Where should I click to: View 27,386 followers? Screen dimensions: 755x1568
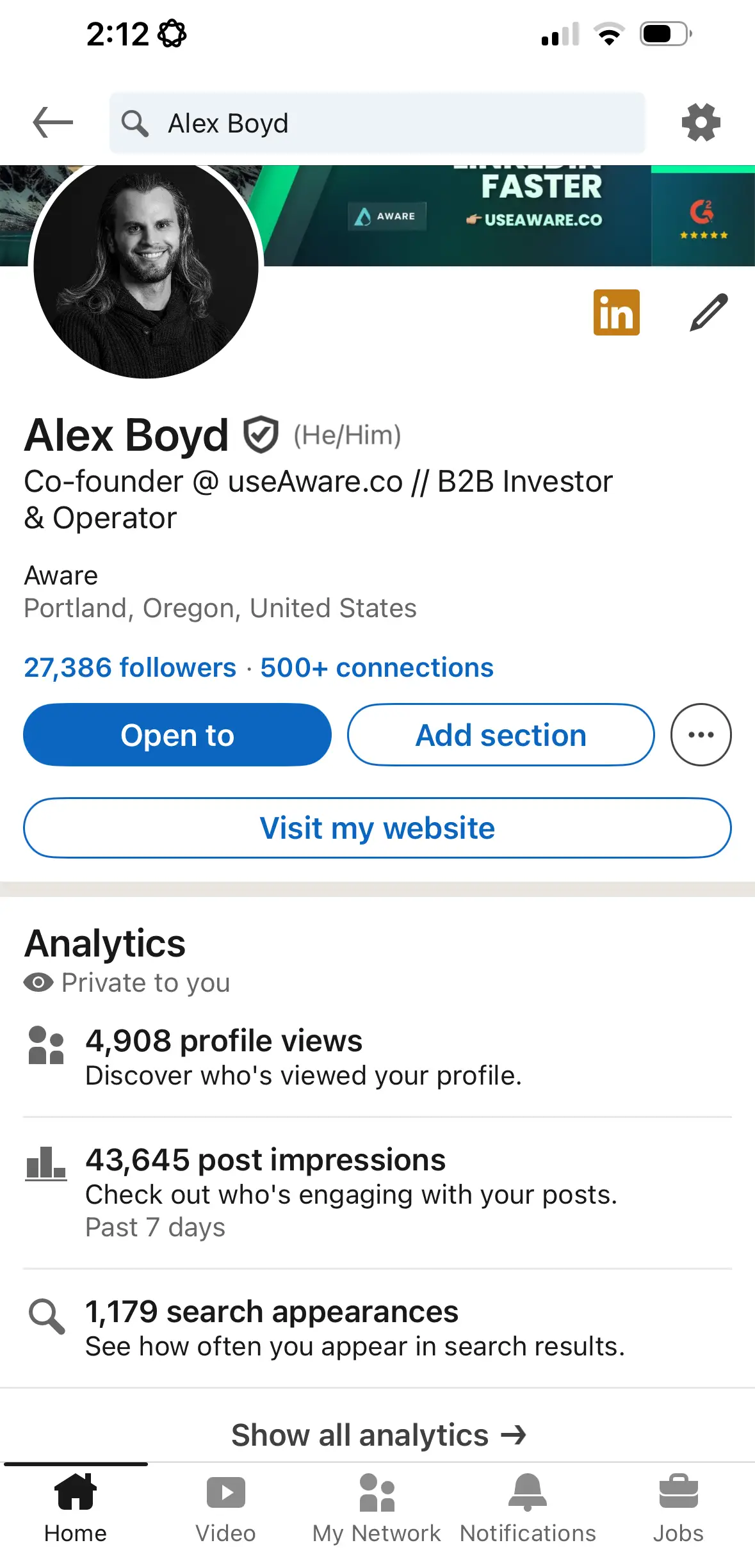pos(129,667)
